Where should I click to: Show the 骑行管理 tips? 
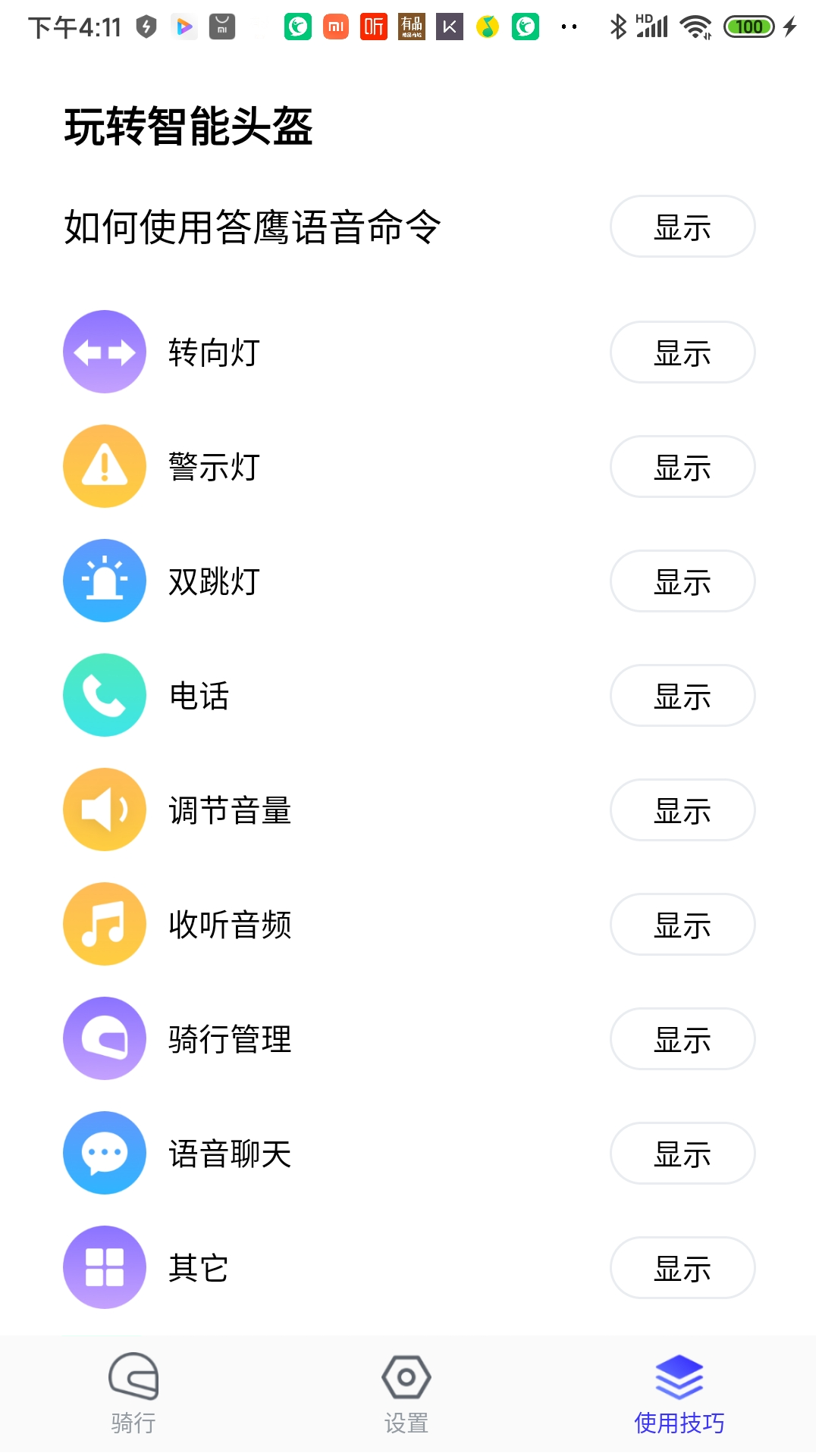(x=682, y=1039)
